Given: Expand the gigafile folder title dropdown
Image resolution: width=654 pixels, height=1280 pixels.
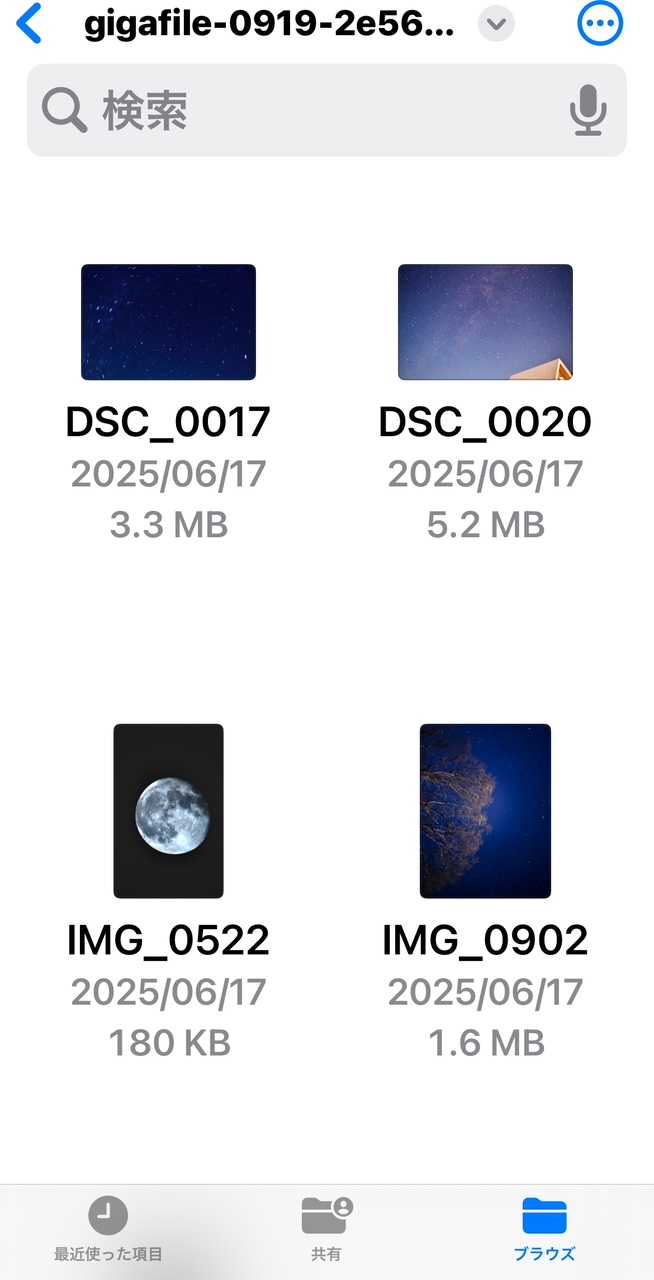Looking at the screenshot, I should click(x=496, y=24).
